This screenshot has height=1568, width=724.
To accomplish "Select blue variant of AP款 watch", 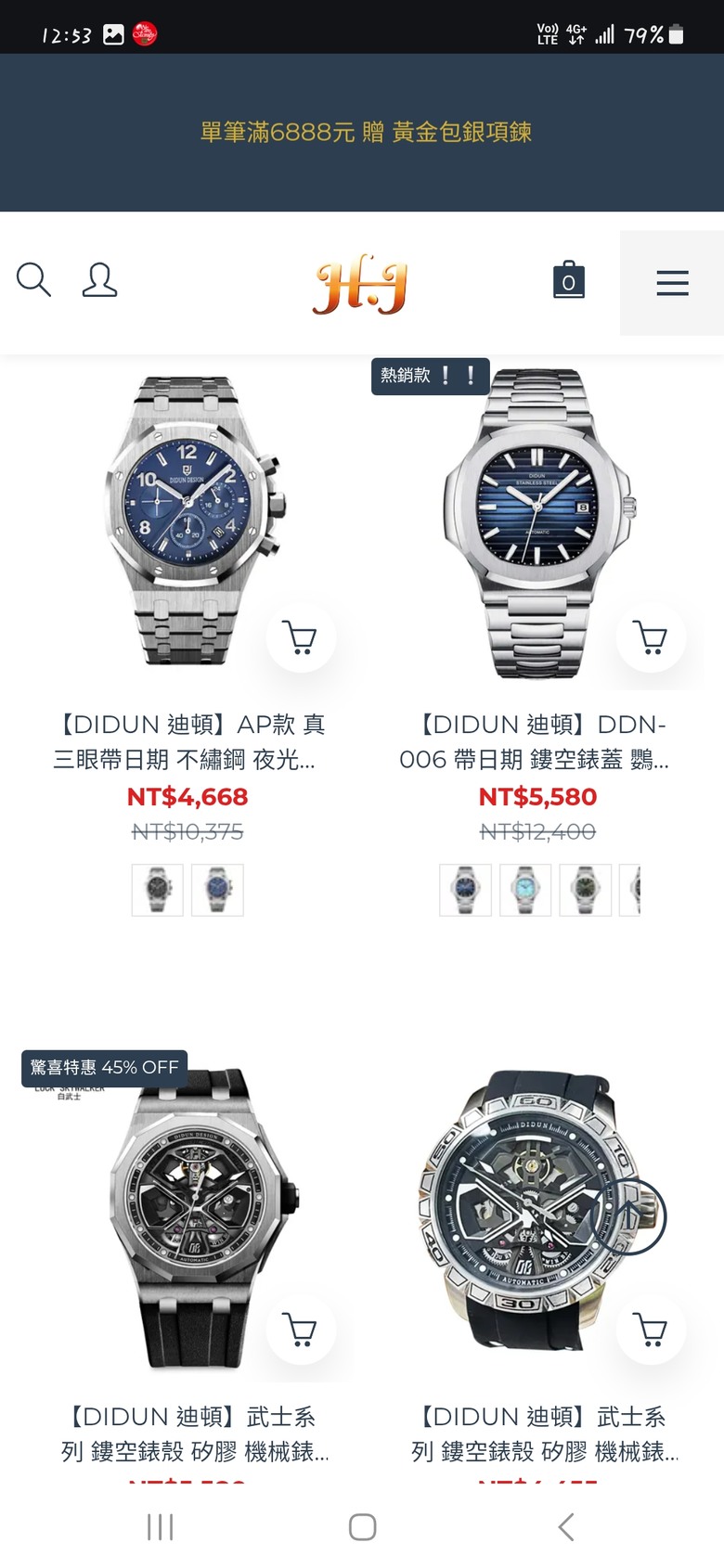I will point(217,890).
